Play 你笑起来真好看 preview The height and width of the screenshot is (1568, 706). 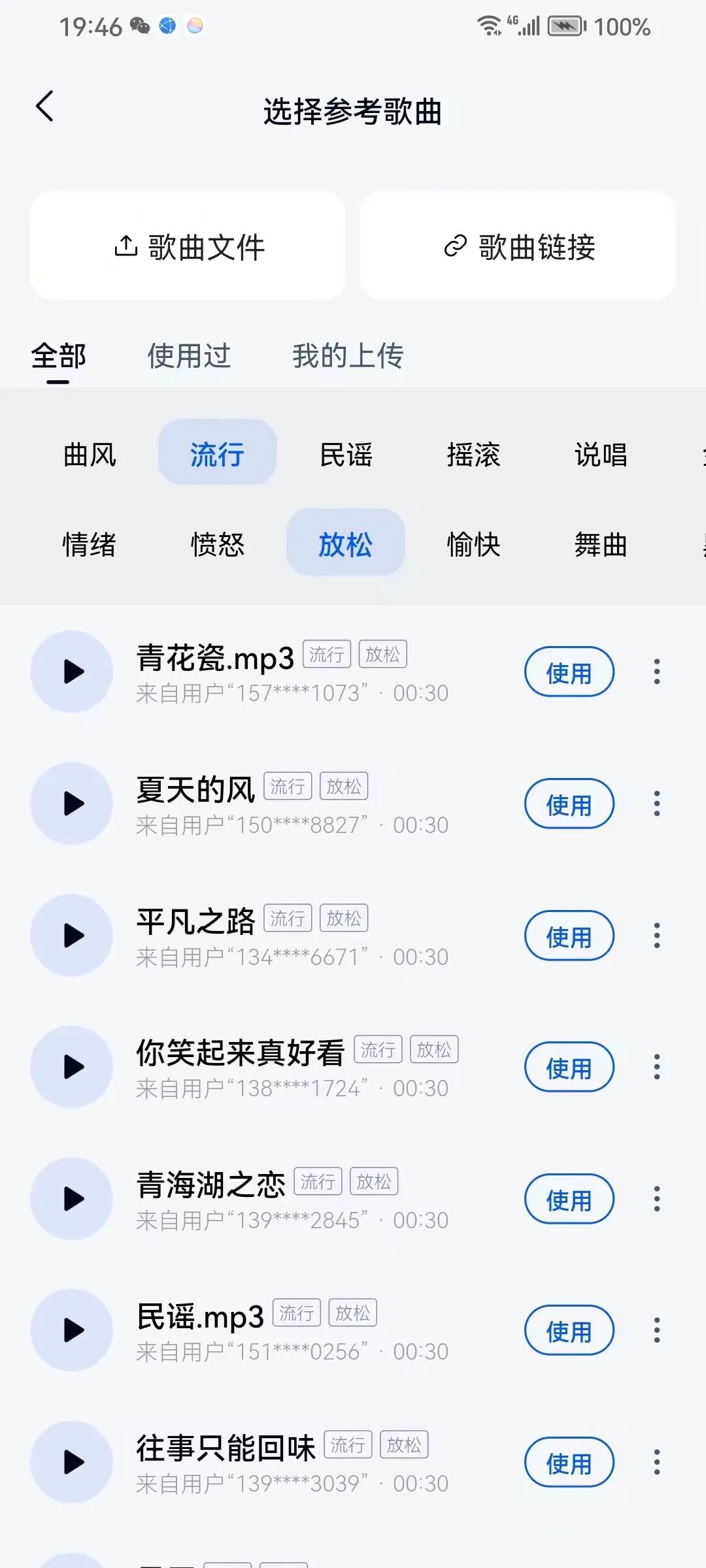click(x=73, y=1067)
